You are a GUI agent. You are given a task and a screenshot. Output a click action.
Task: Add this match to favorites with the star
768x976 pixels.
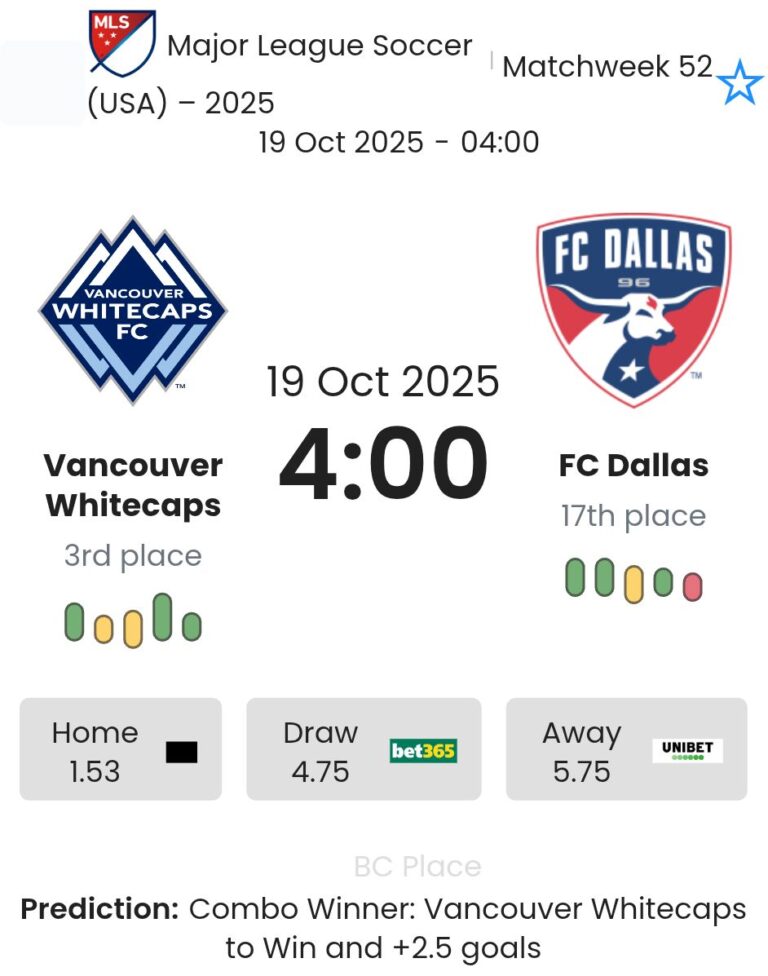[x=740, y=82]
